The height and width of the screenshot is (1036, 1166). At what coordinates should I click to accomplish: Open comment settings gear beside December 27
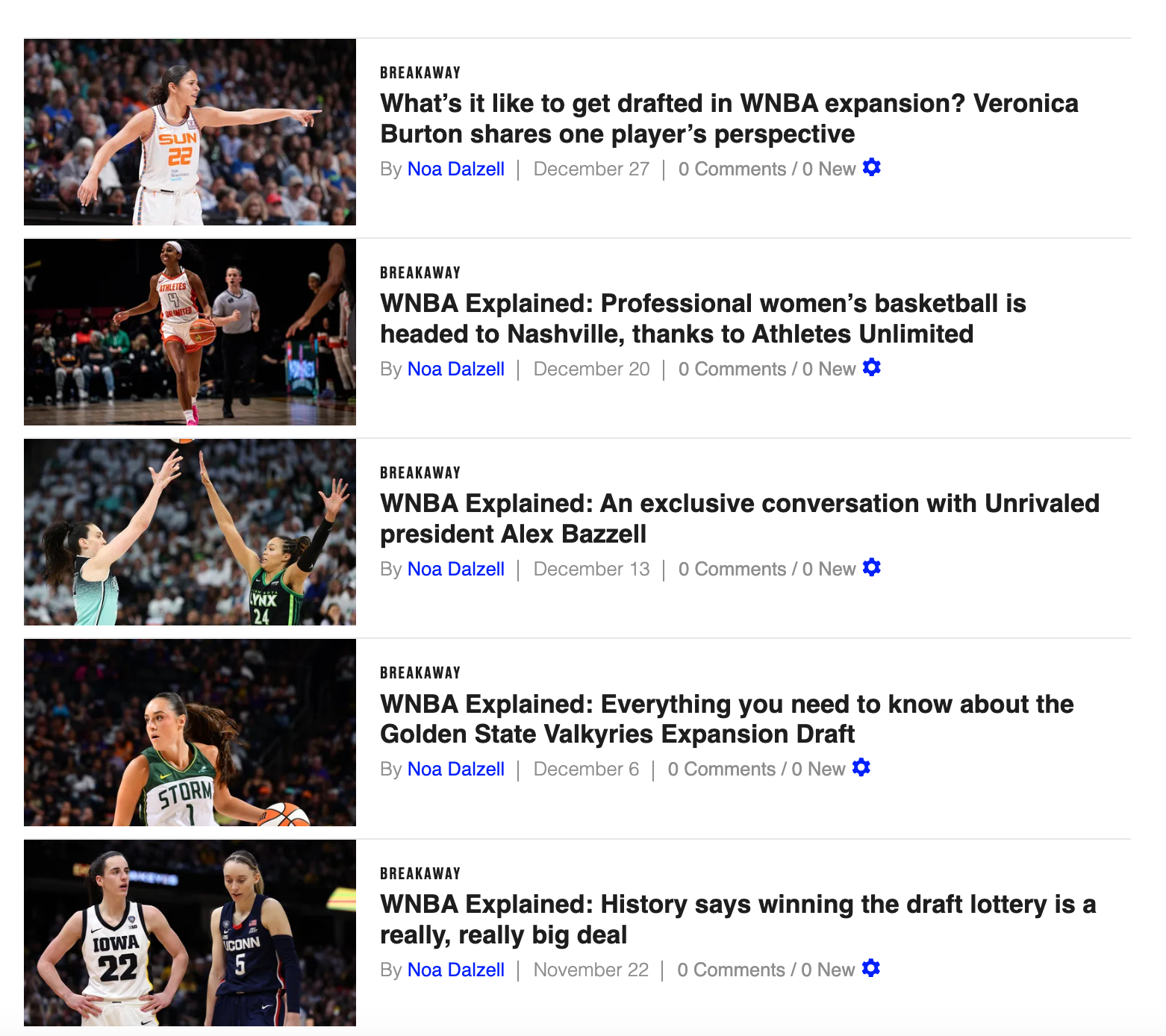tap(871, 168)
